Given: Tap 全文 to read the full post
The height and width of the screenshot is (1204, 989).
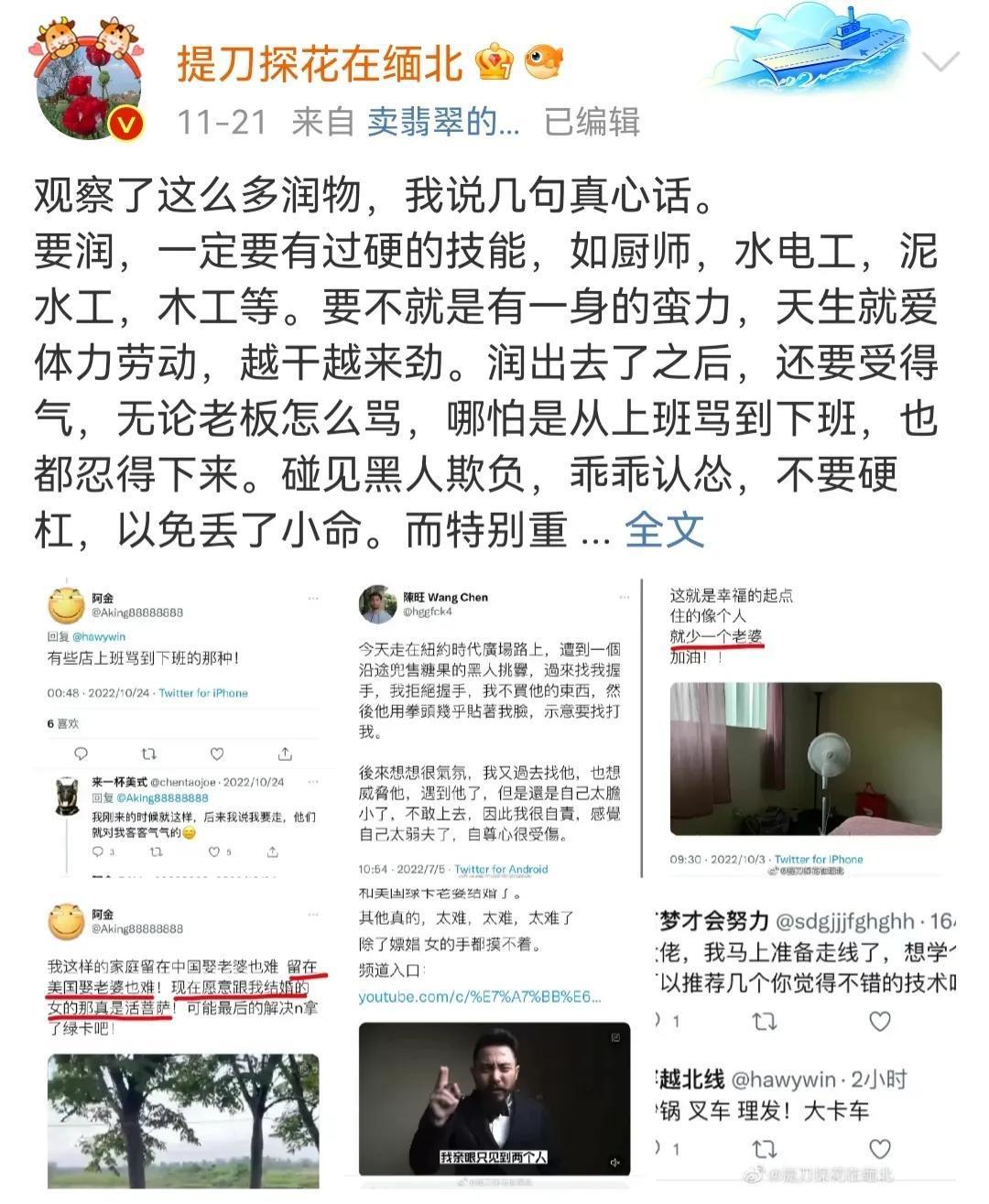Looking at the screenshot, I should pyautogui.click(x=664, y=530).
